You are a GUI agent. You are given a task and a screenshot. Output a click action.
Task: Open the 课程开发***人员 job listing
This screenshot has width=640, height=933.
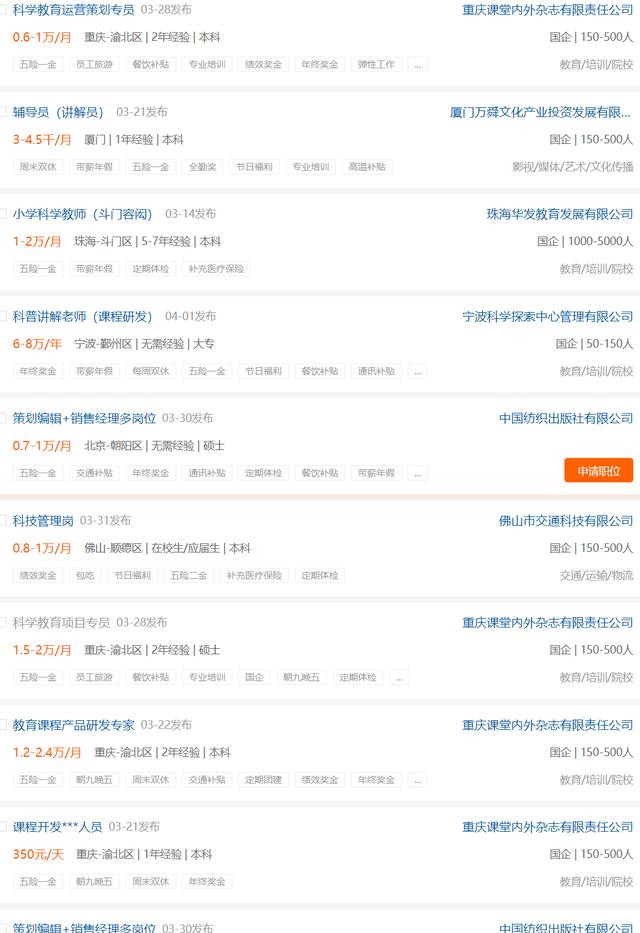click(57, 827)
